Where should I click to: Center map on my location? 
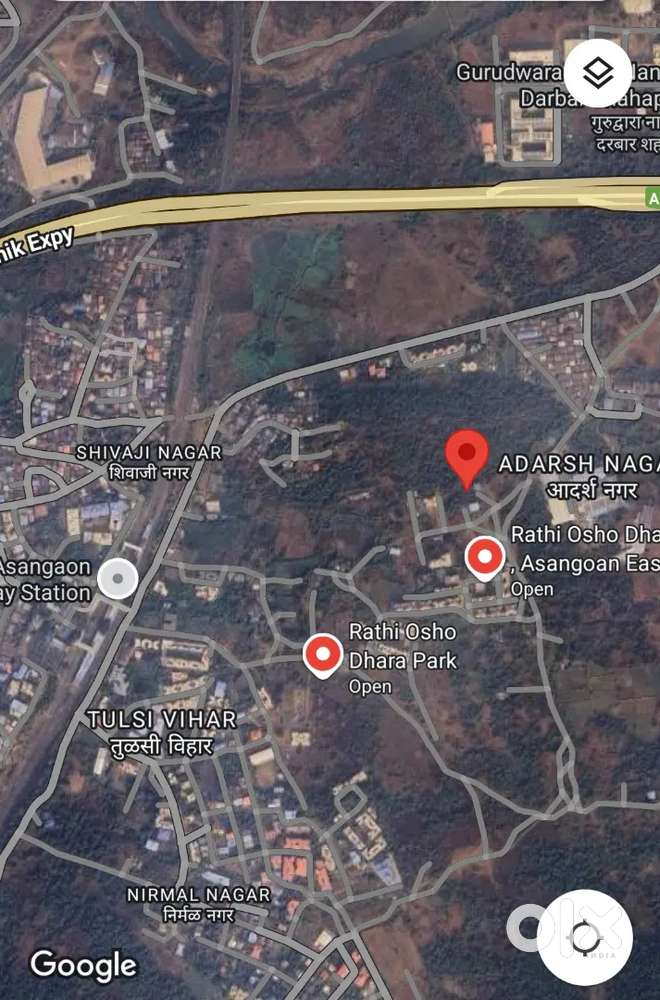coord(585,937)
